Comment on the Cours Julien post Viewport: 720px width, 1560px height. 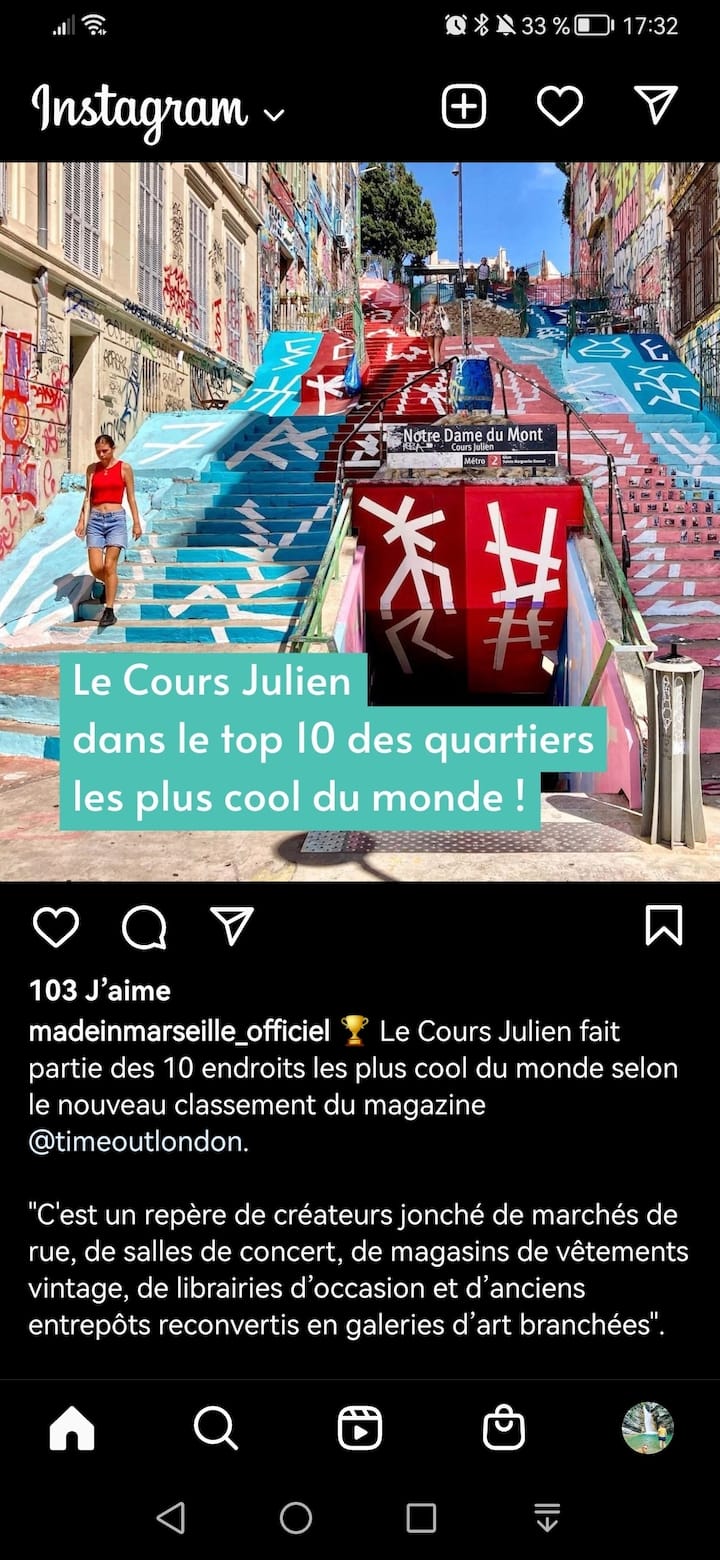(144, 927)
